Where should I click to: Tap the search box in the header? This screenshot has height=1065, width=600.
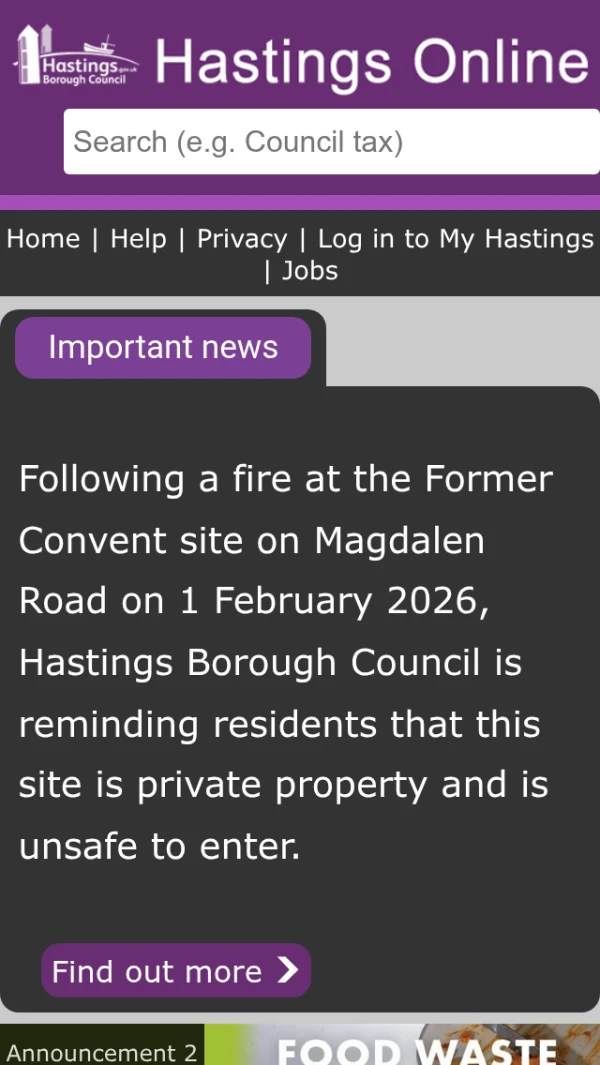point(330,142)
